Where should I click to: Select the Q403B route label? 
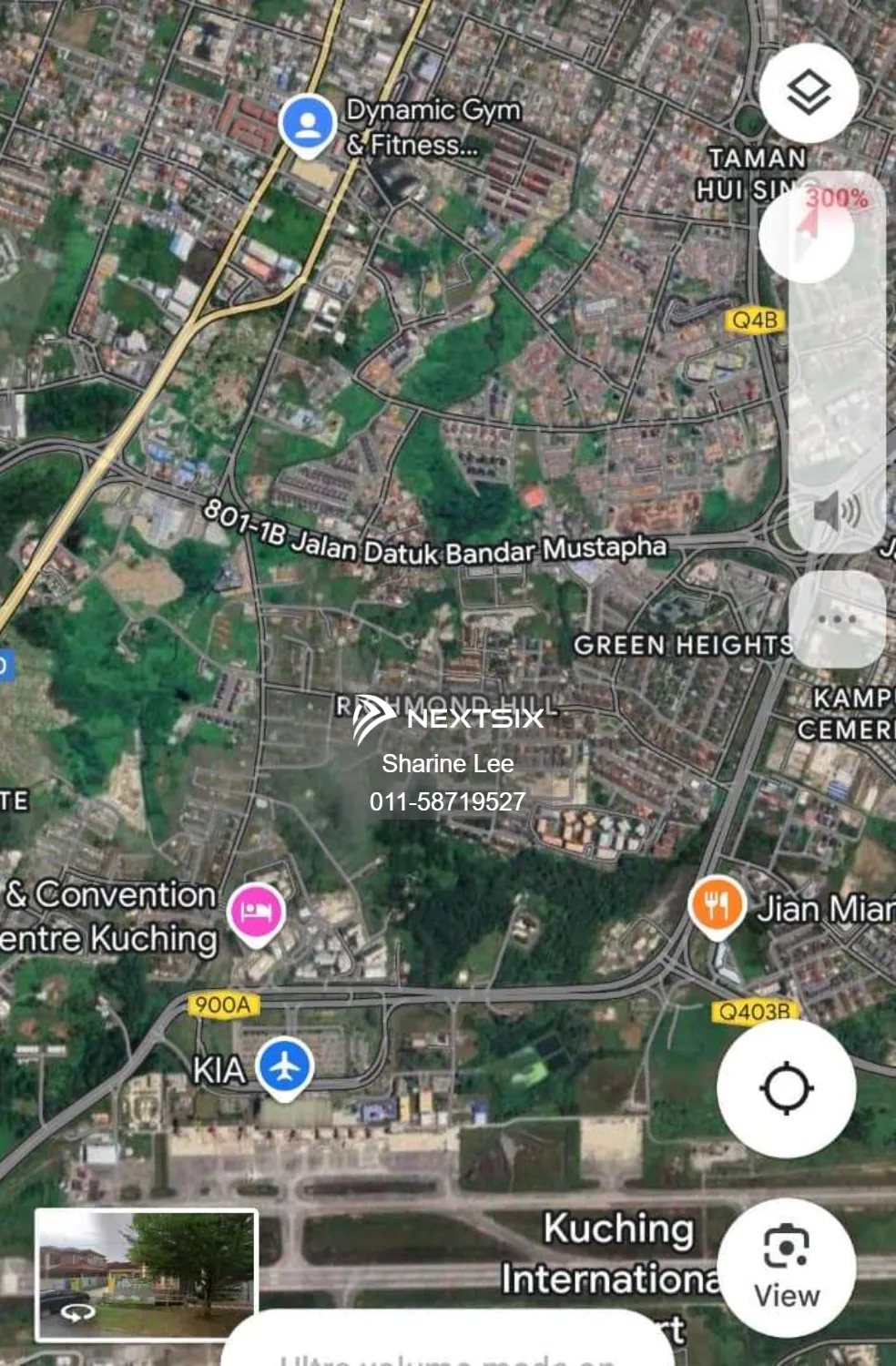point(753,1010)
